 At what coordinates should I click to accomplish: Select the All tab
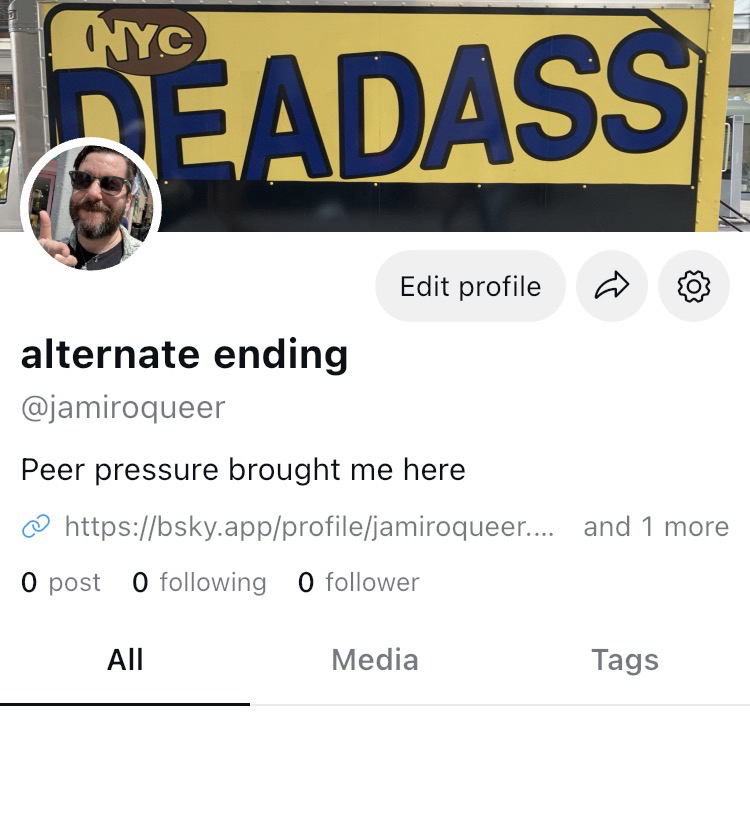point(125,660)
